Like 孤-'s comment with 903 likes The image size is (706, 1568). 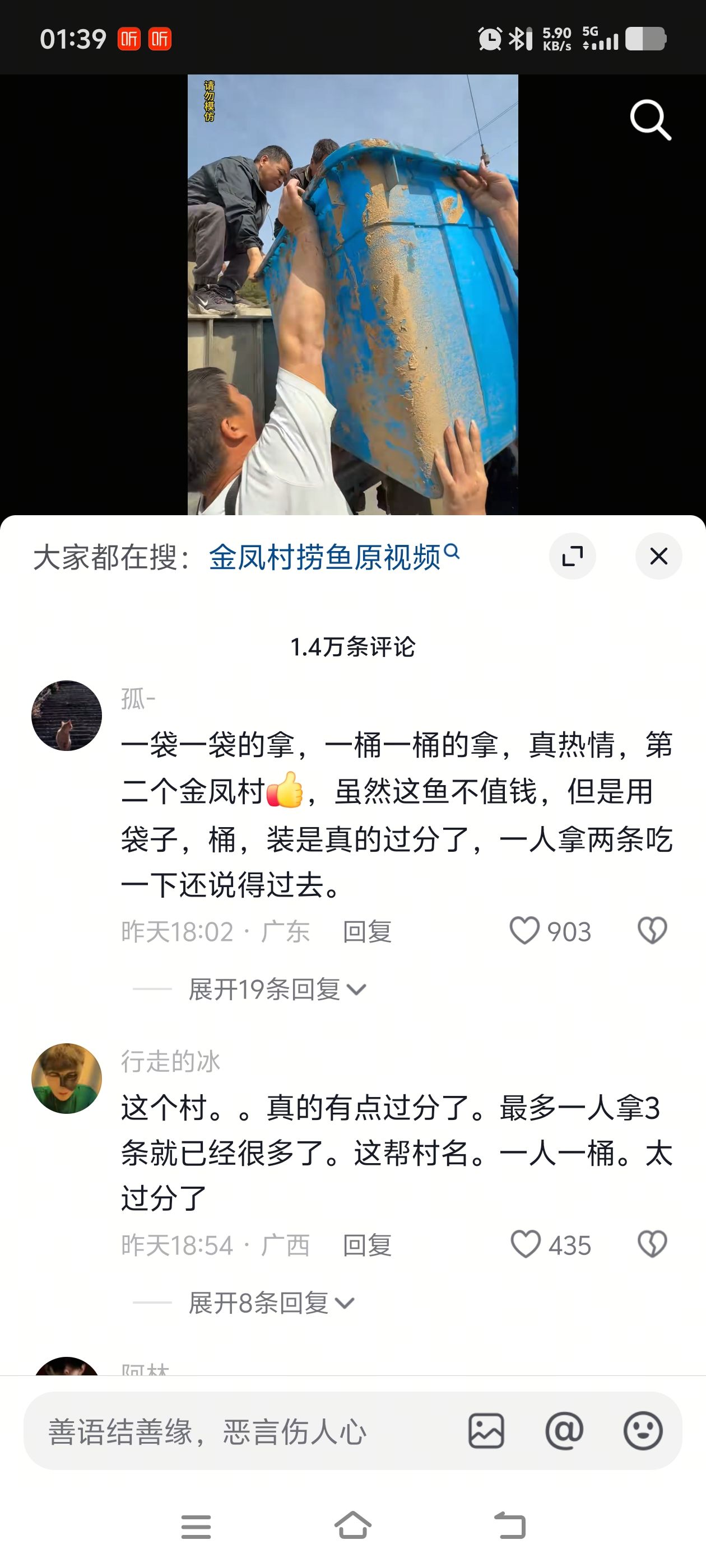524,931
